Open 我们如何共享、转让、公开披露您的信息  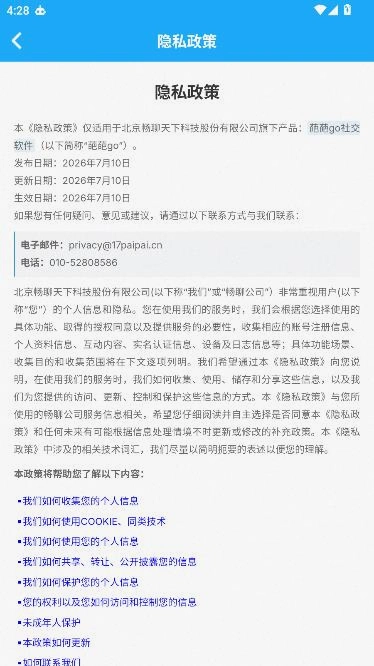[x=107, y=562]
